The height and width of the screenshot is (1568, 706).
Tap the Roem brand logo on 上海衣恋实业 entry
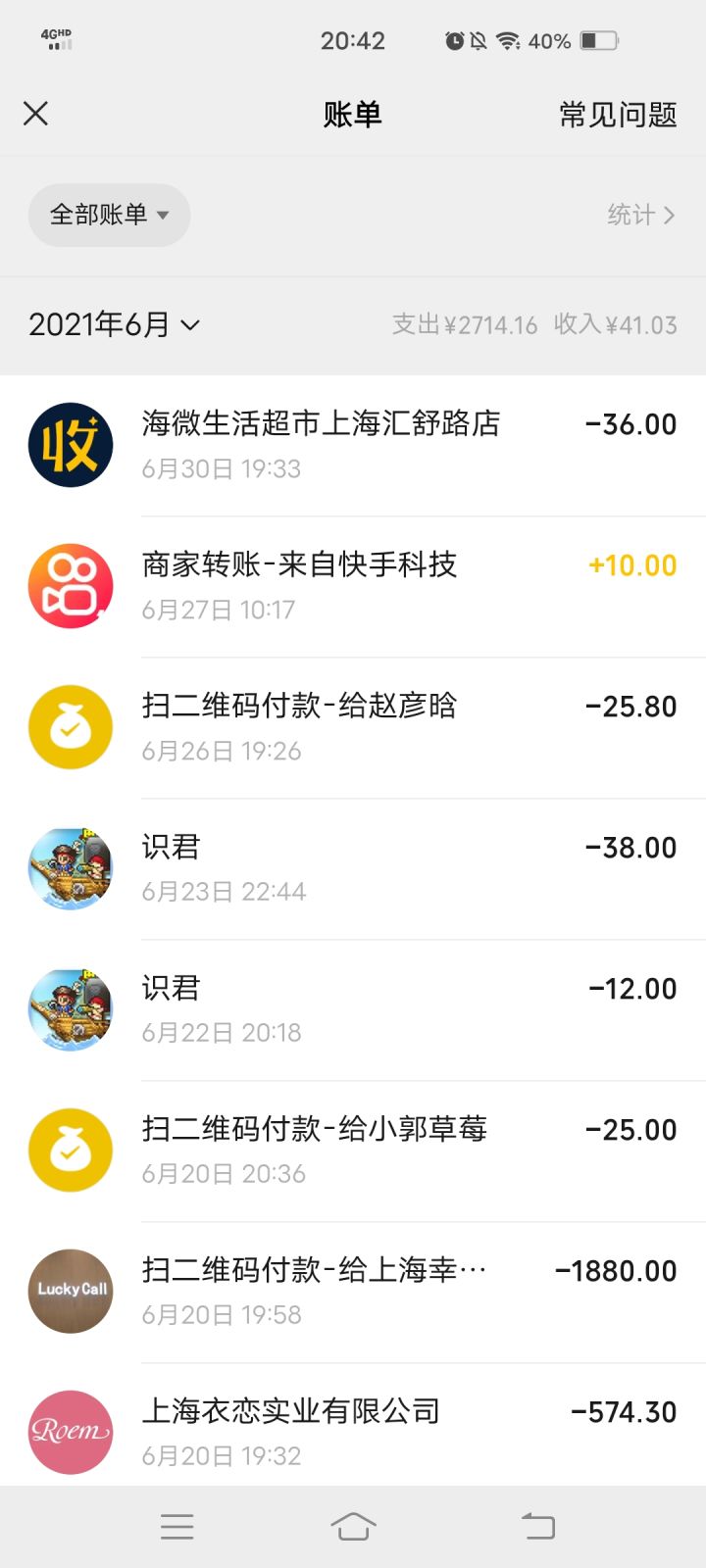click(x=70, y=1431)
